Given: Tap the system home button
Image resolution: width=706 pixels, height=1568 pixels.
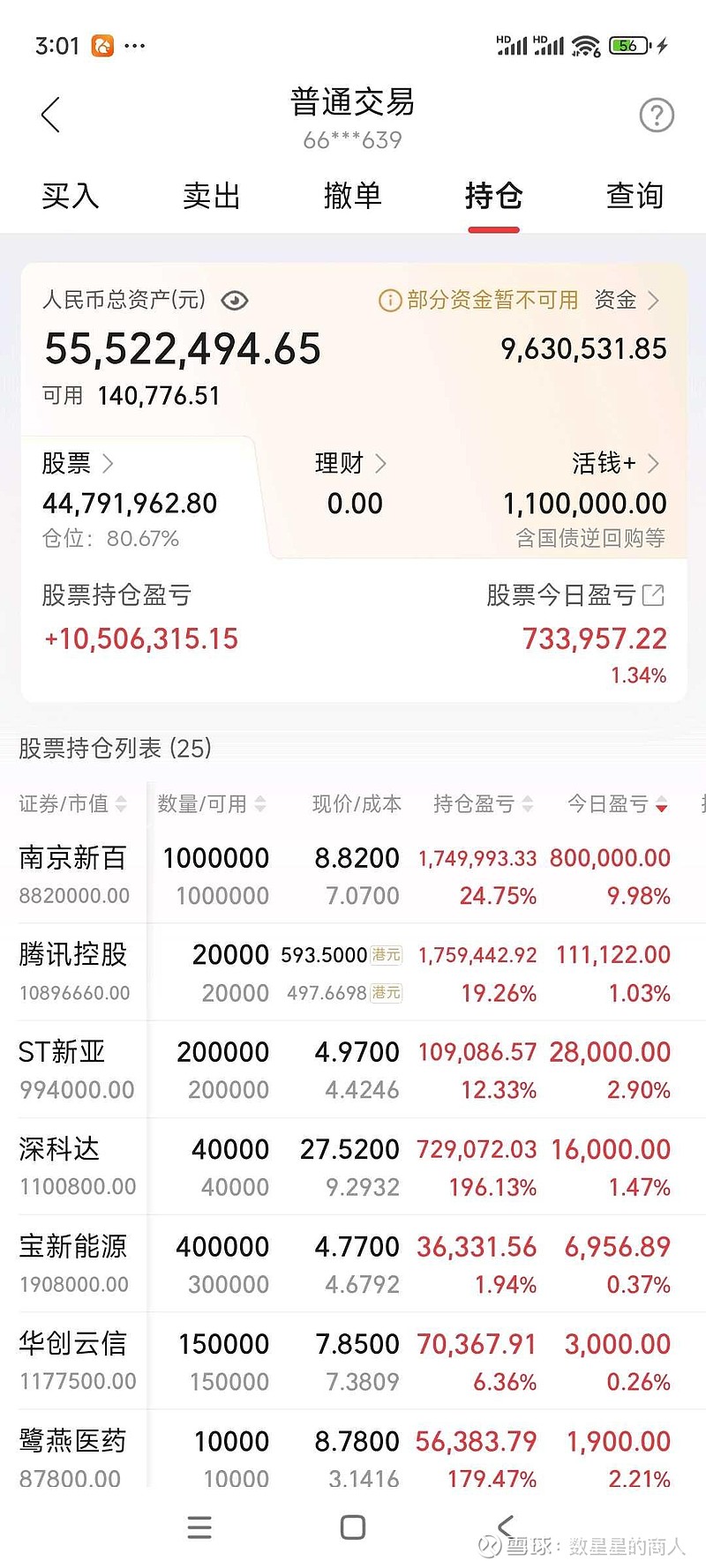Looking at the screenshot, I should tap(353, 1527).
